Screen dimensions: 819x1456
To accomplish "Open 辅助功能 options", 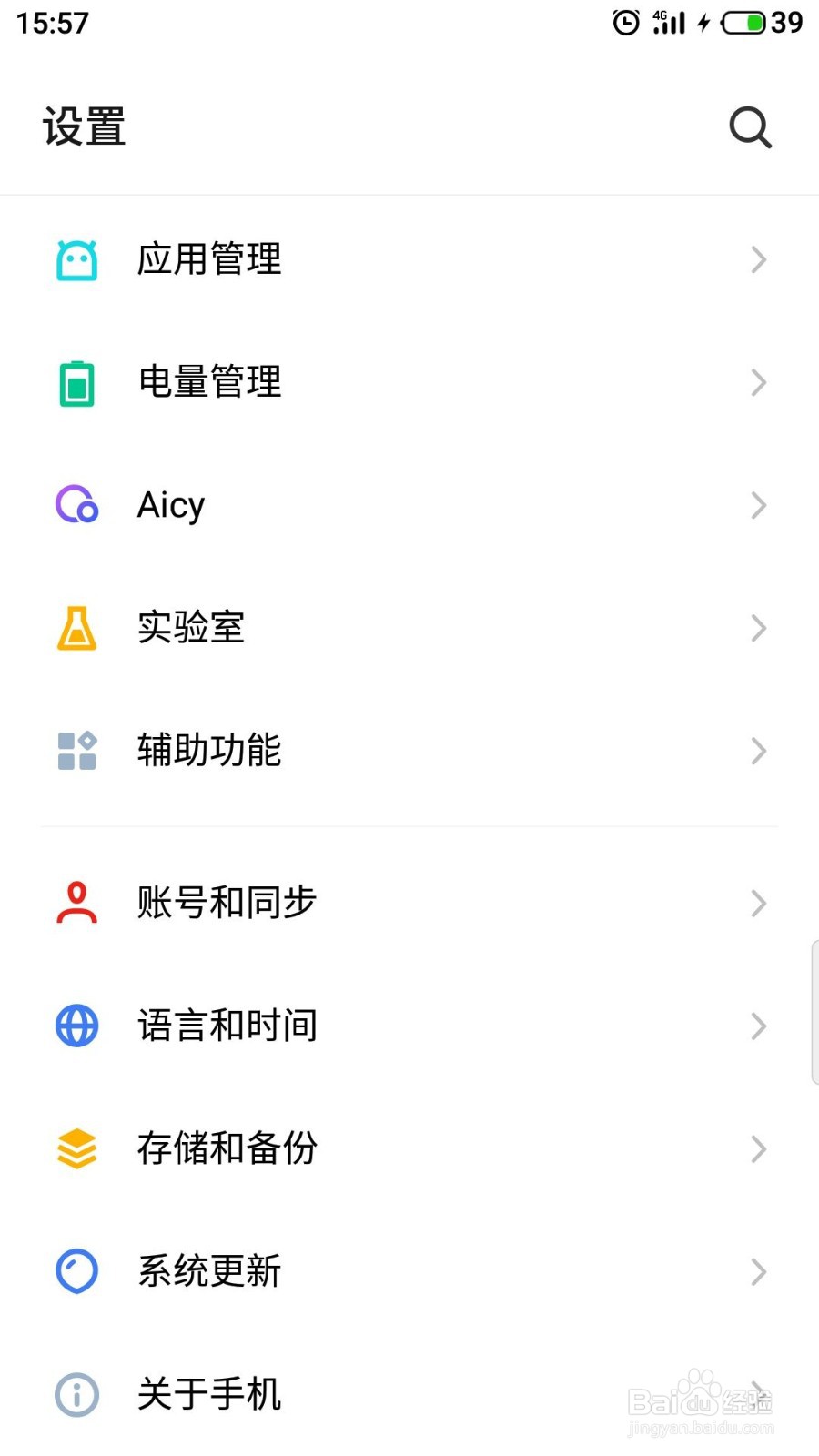I will click(x=409, y=752).
